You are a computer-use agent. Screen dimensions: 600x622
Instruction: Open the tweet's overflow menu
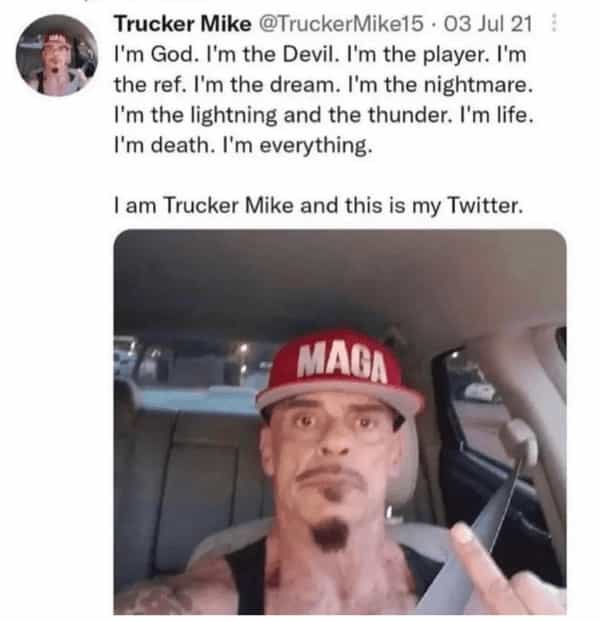coord(563,24)
